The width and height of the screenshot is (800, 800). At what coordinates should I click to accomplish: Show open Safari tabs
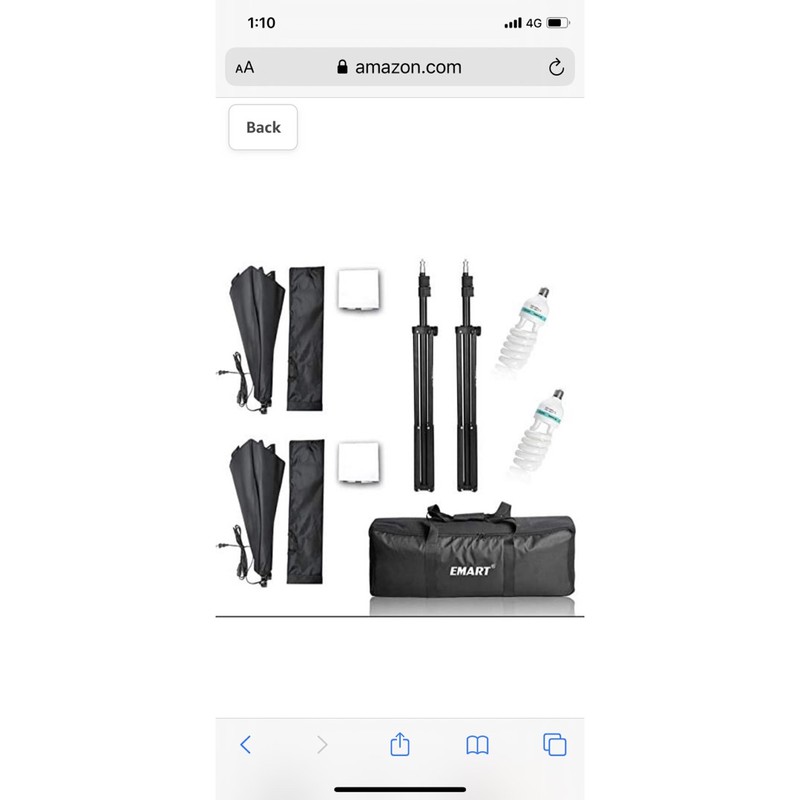[x=555, y=745]
